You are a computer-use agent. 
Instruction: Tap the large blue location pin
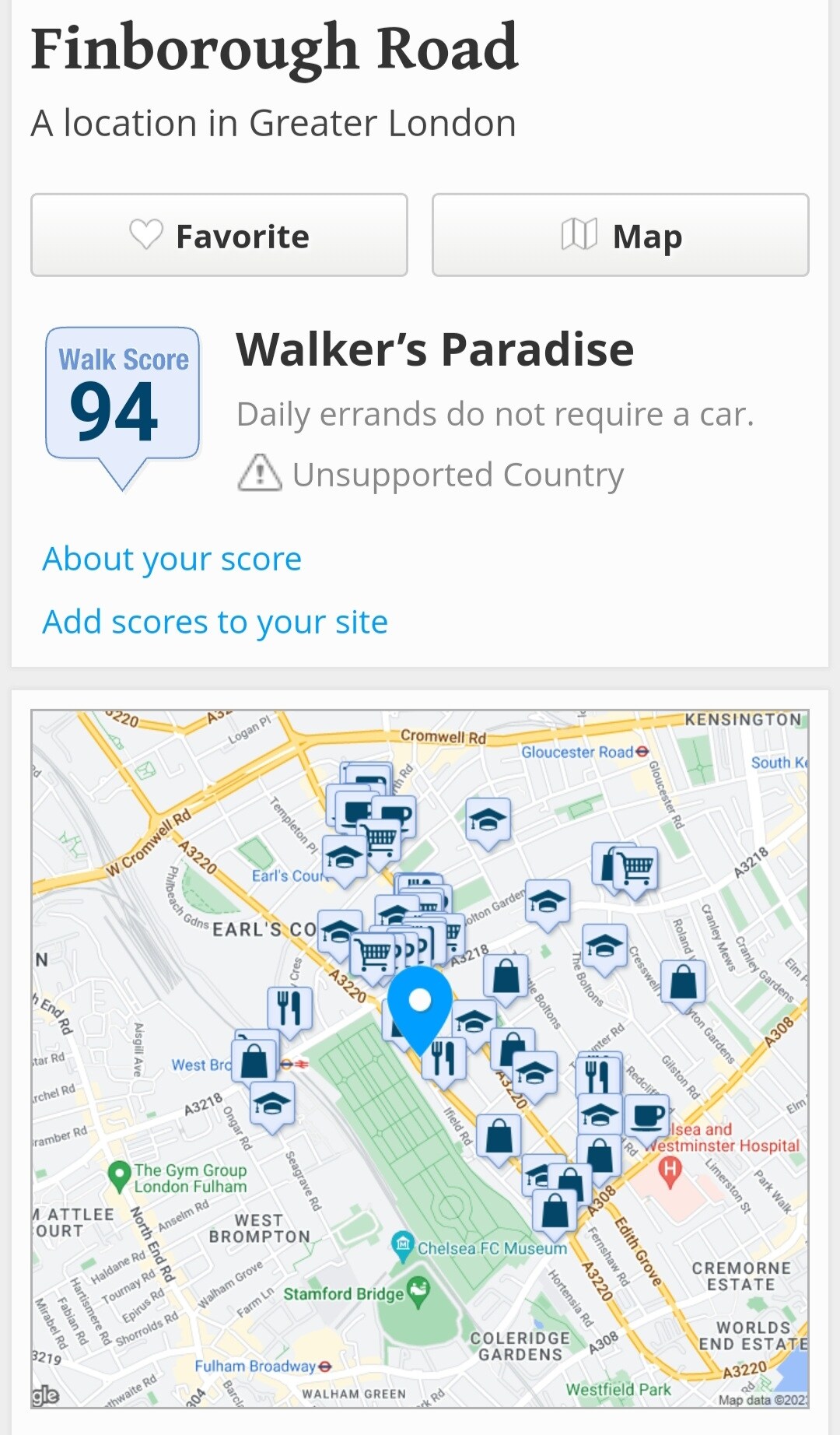coord(420,1005)
